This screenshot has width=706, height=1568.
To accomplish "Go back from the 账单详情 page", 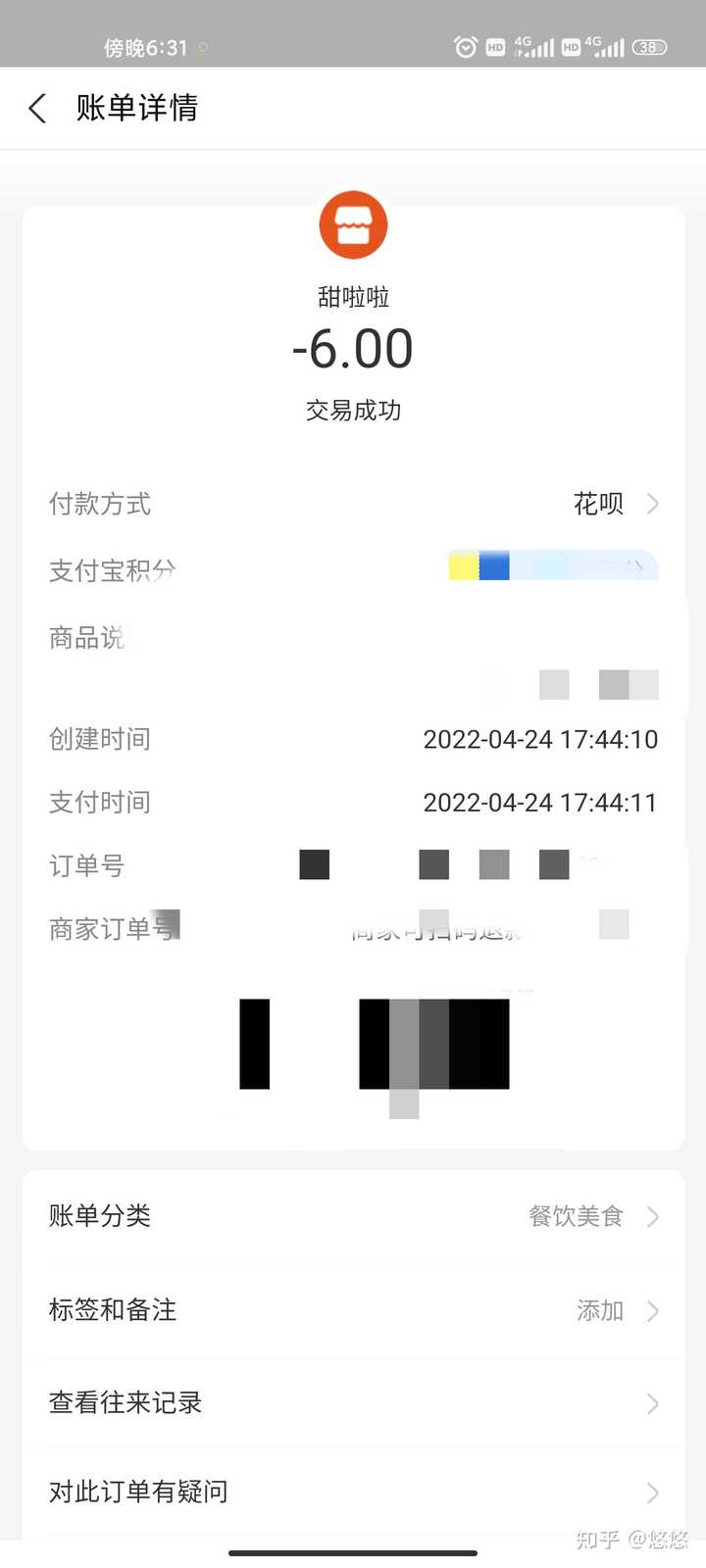I will point(38,108).
